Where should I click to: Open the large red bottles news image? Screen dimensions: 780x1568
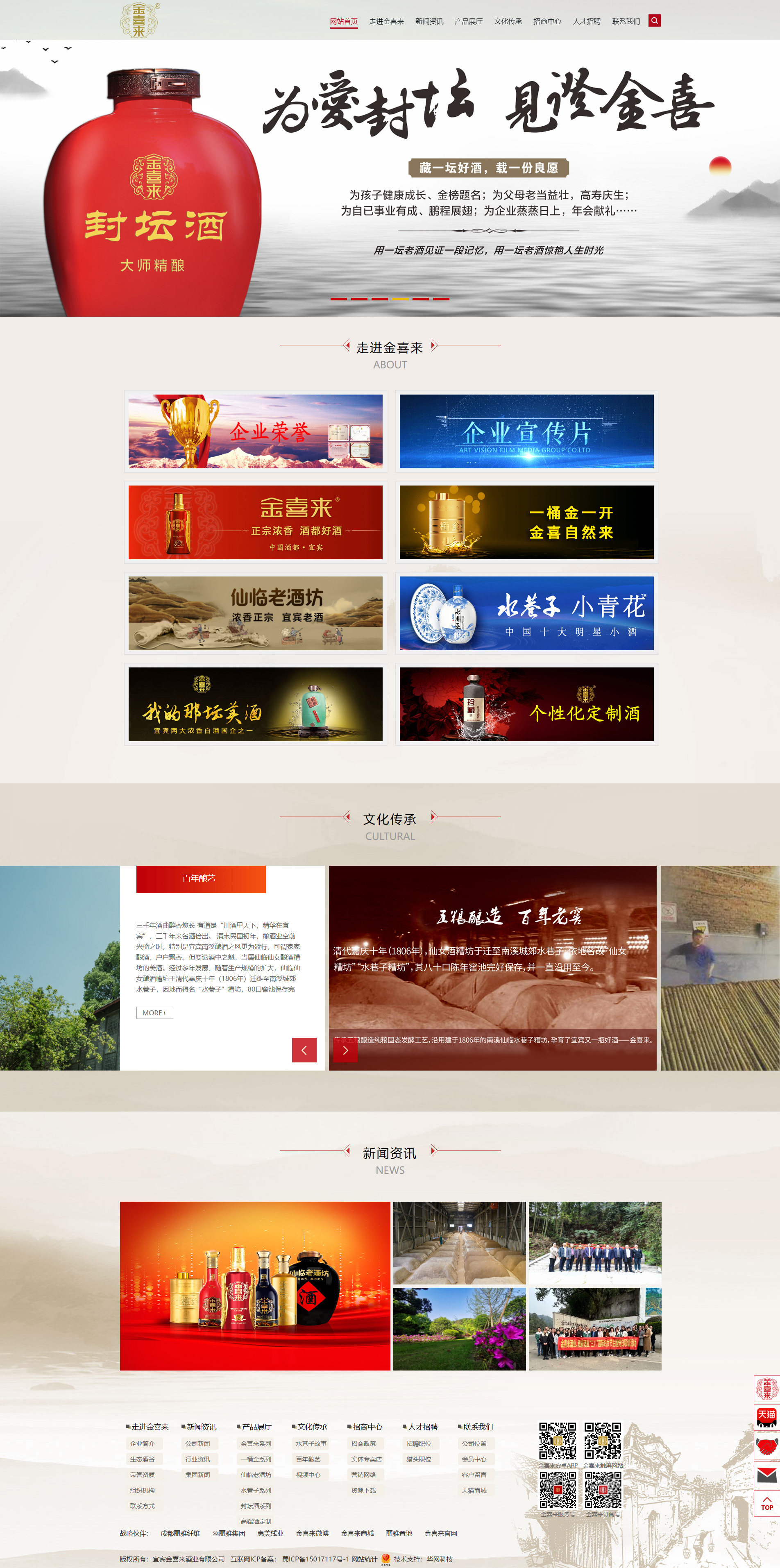click(255, 1286)
